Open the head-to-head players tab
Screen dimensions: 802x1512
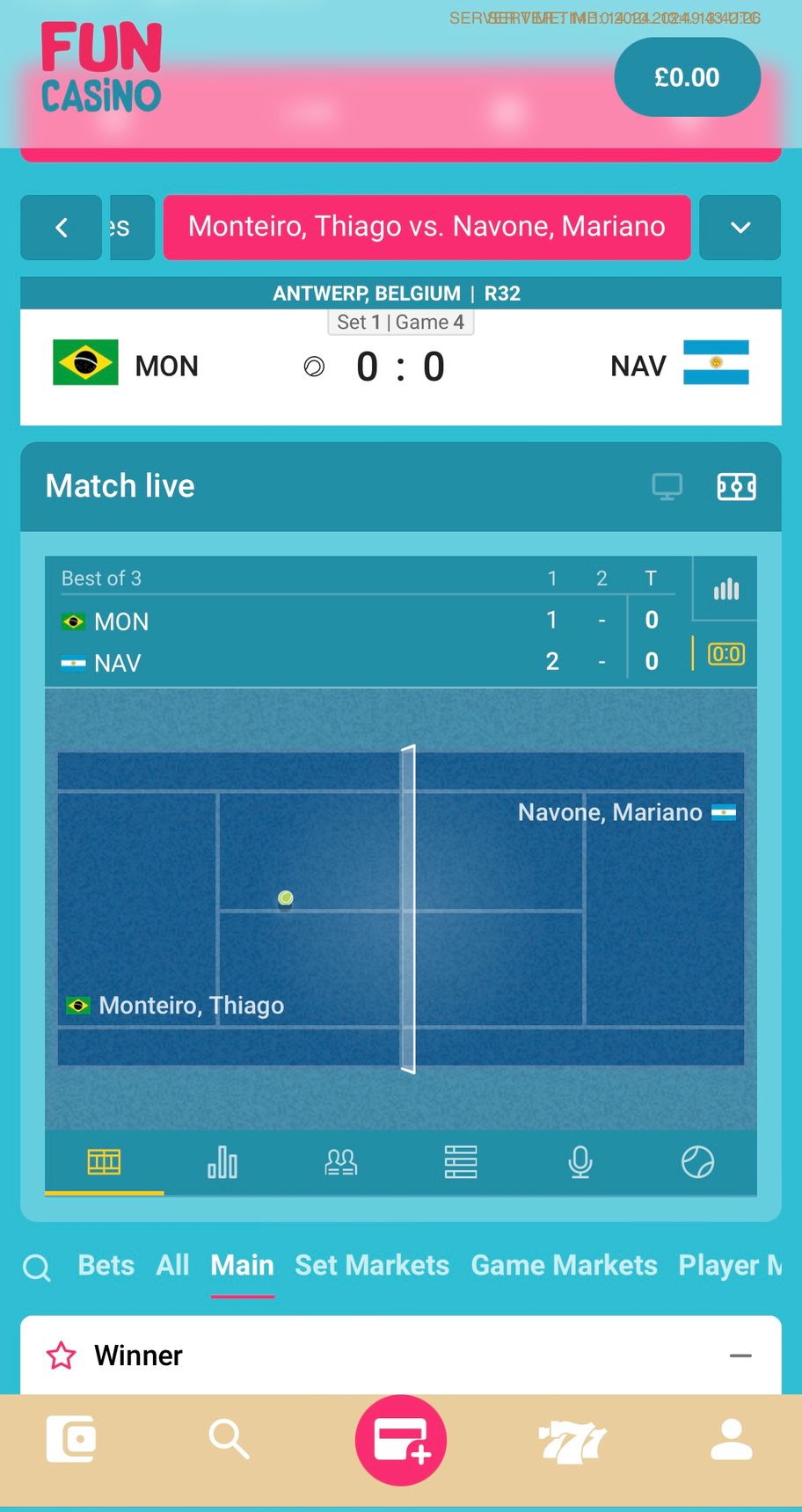341,1162
